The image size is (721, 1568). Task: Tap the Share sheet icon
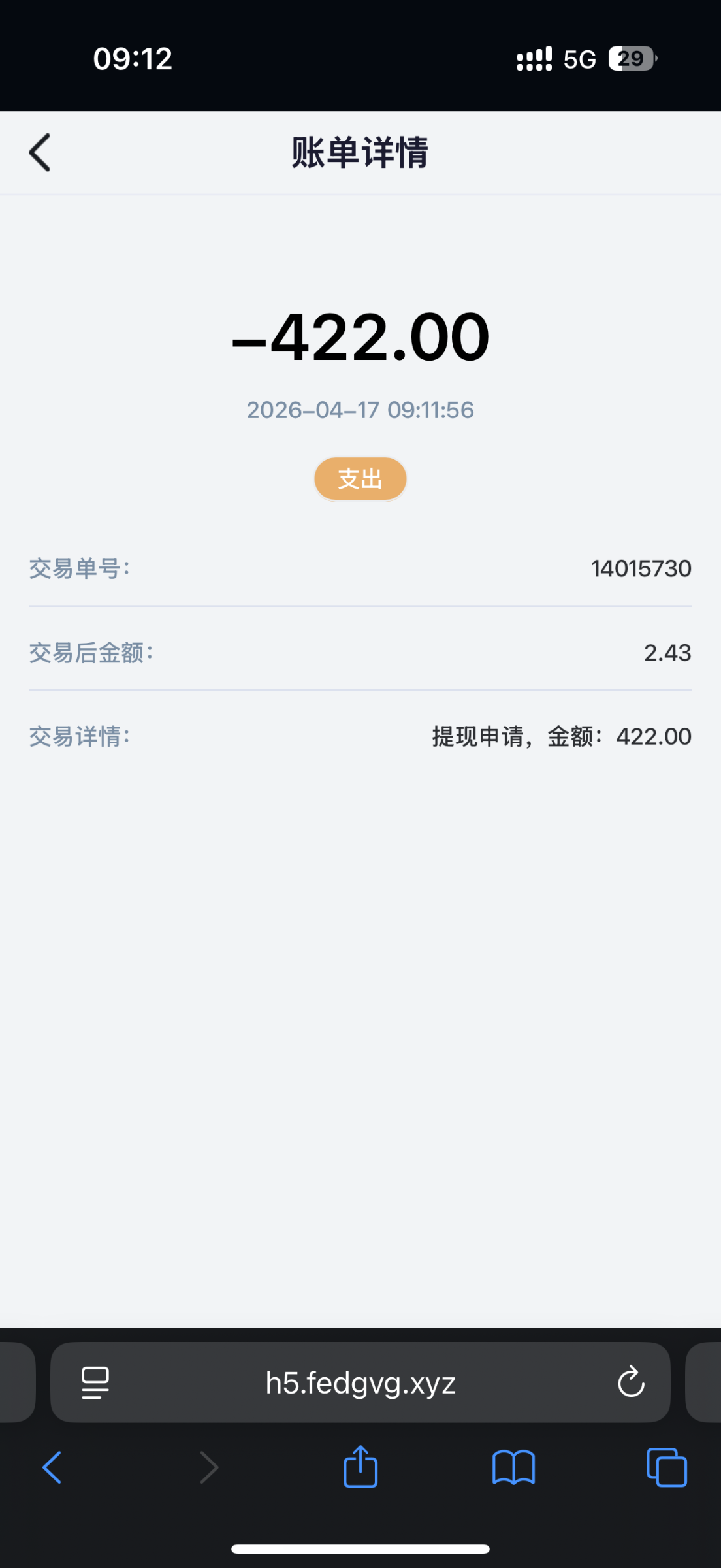tap(360, 1467)
